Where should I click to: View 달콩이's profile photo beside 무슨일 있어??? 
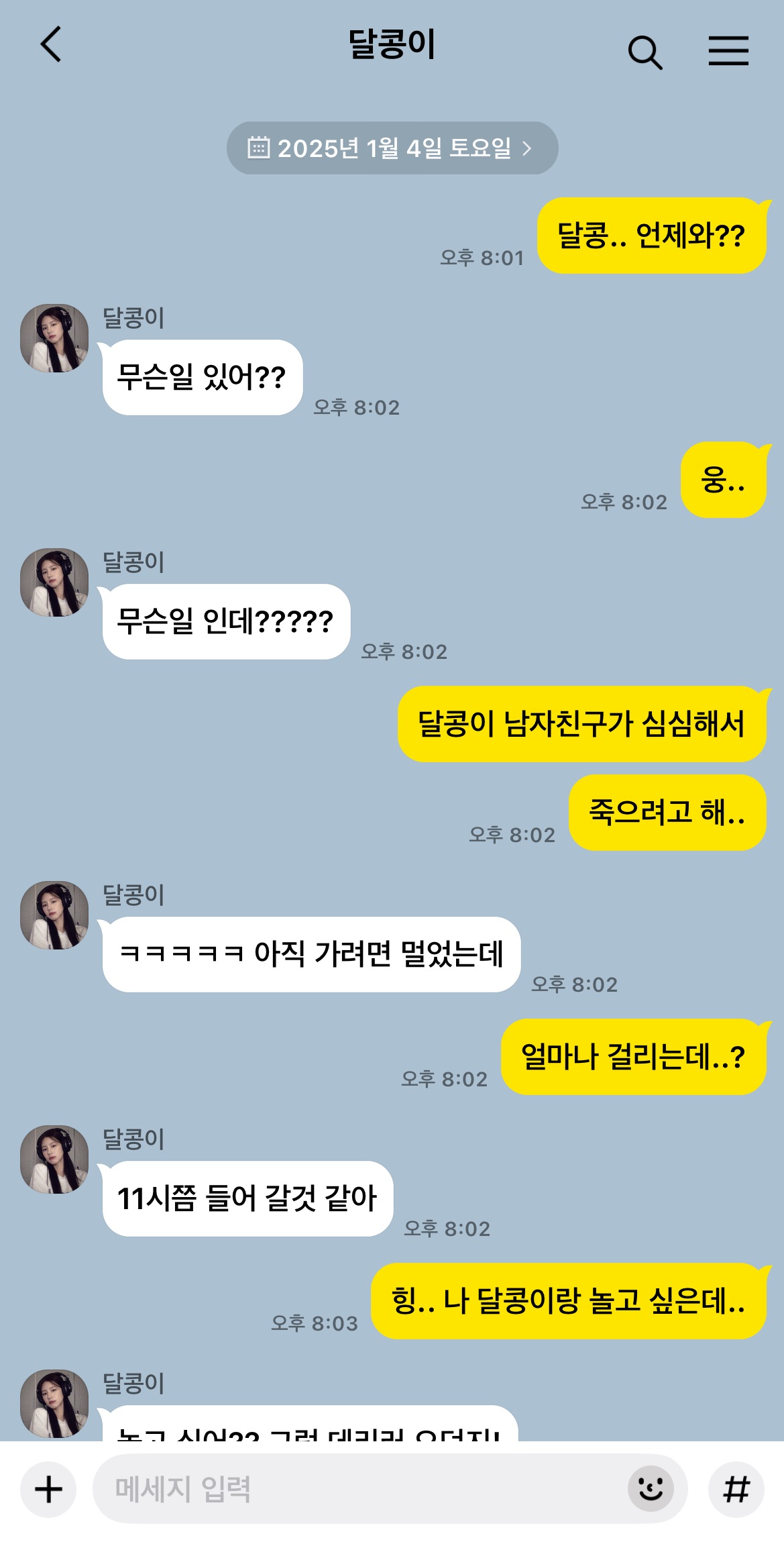[54, 338]
